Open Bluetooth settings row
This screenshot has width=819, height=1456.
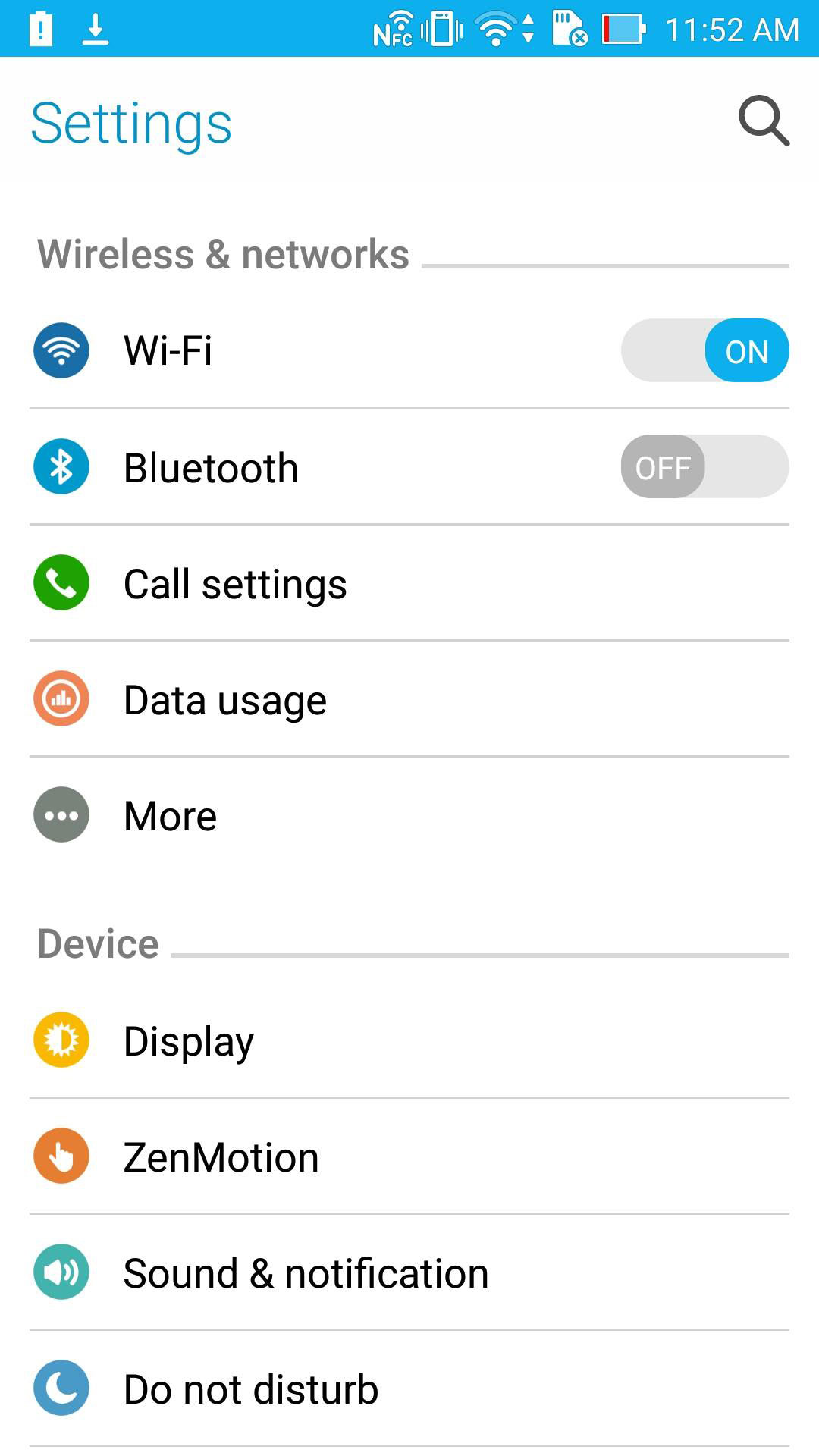[x=409, y=466]
